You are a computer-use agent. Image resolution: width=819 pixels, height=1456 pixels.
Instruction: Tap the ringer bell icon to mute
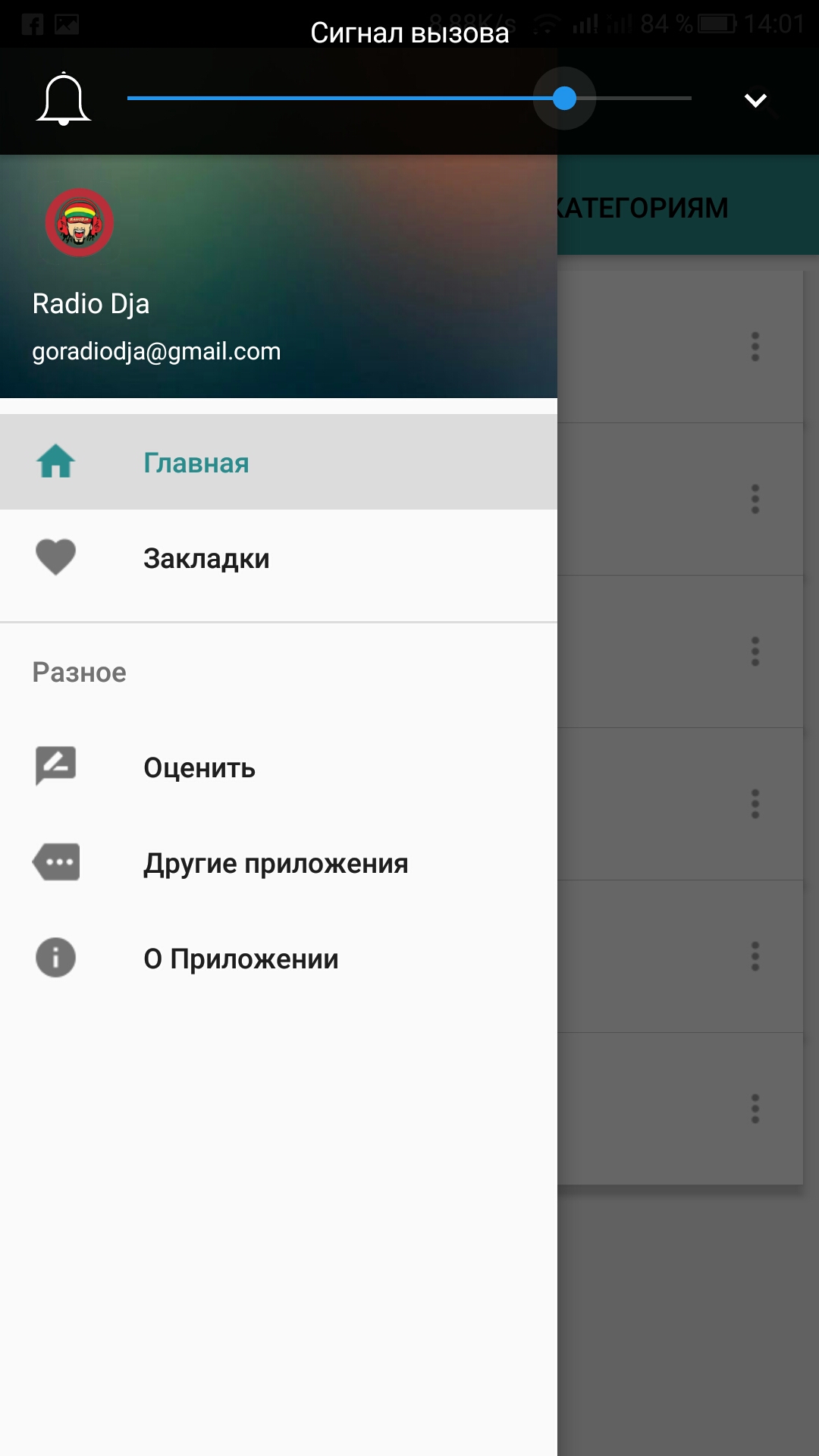pyautogui.click(x=64, y=99)
